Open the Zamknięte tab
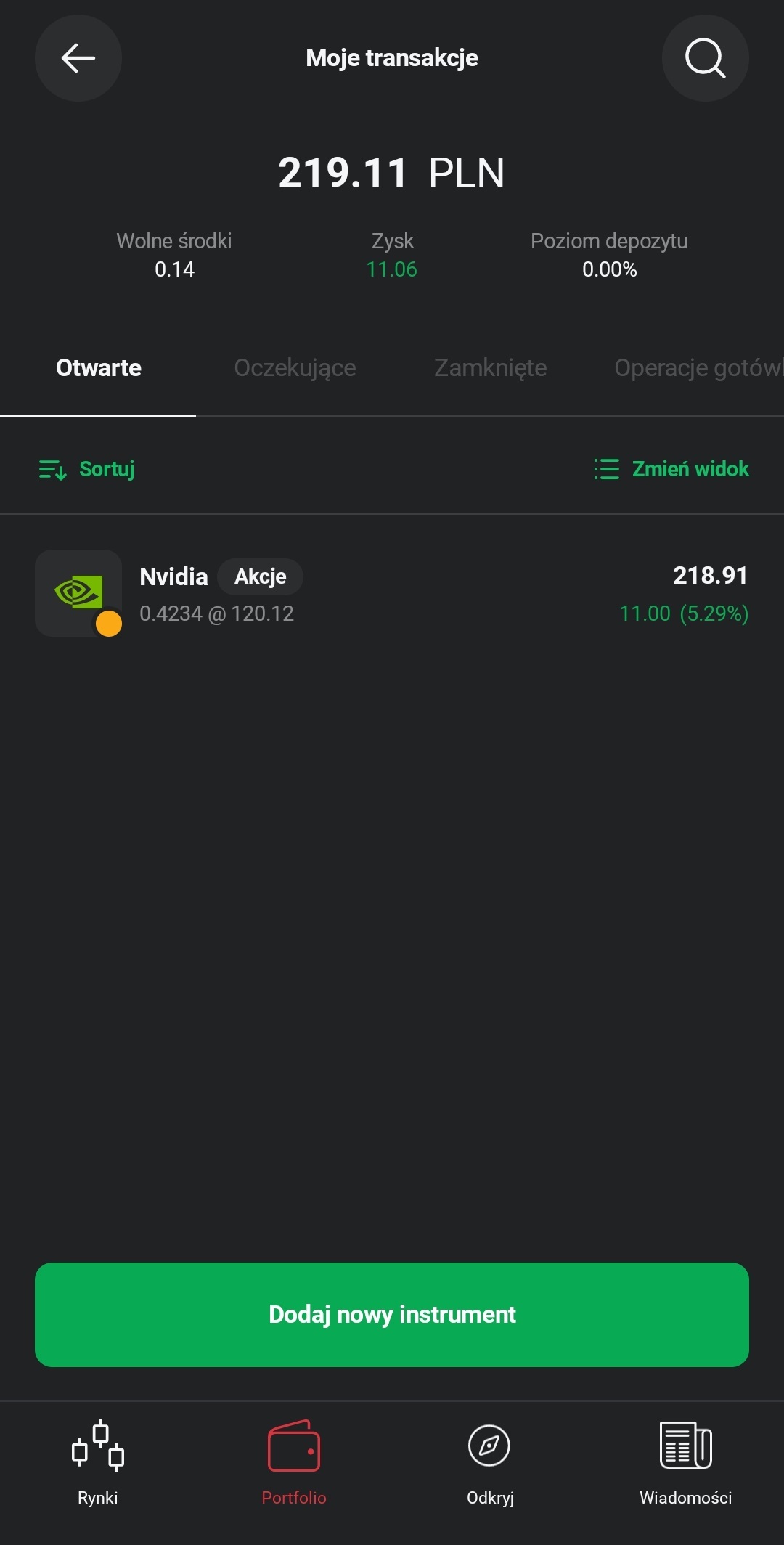This screenshot has width=784, height=1545. coord(490,368)
